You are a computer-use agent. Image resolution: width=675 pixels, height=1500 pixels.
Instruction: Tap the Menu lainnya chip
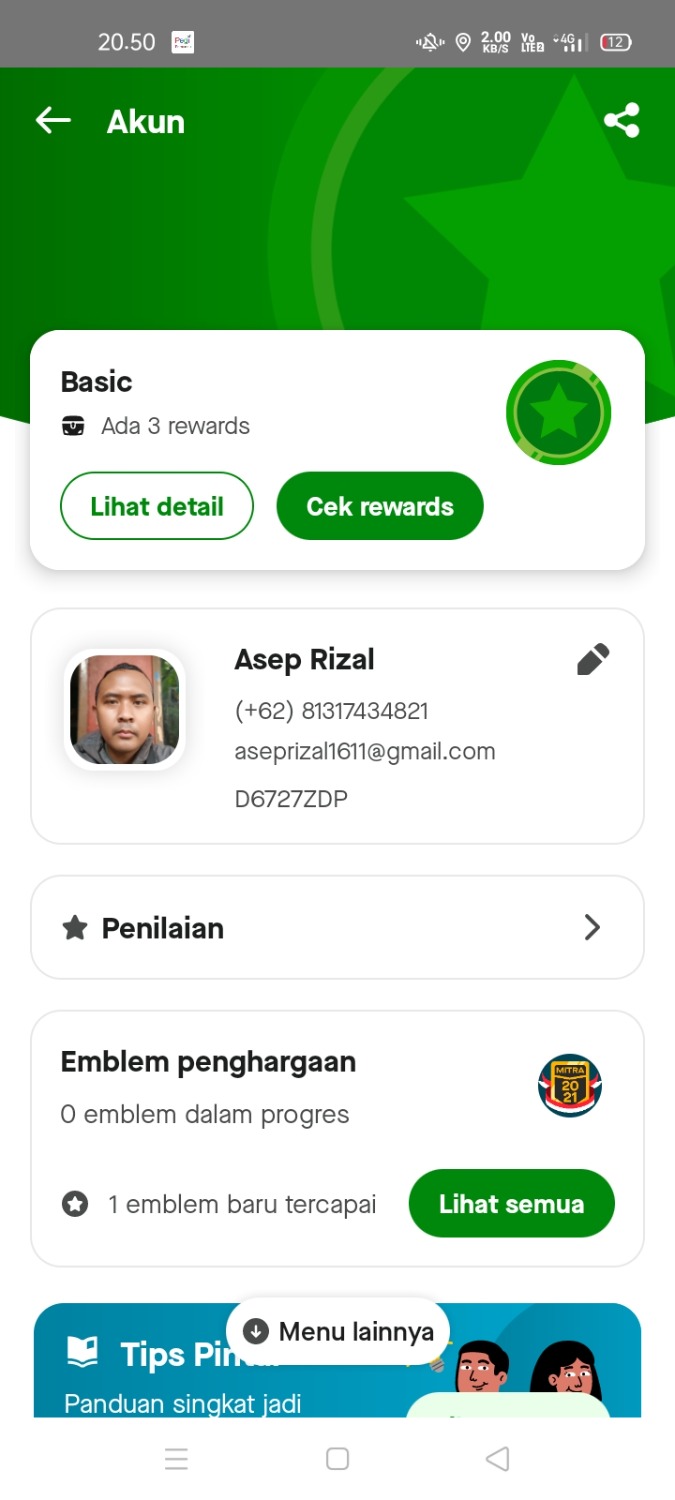coord(338,1331)
